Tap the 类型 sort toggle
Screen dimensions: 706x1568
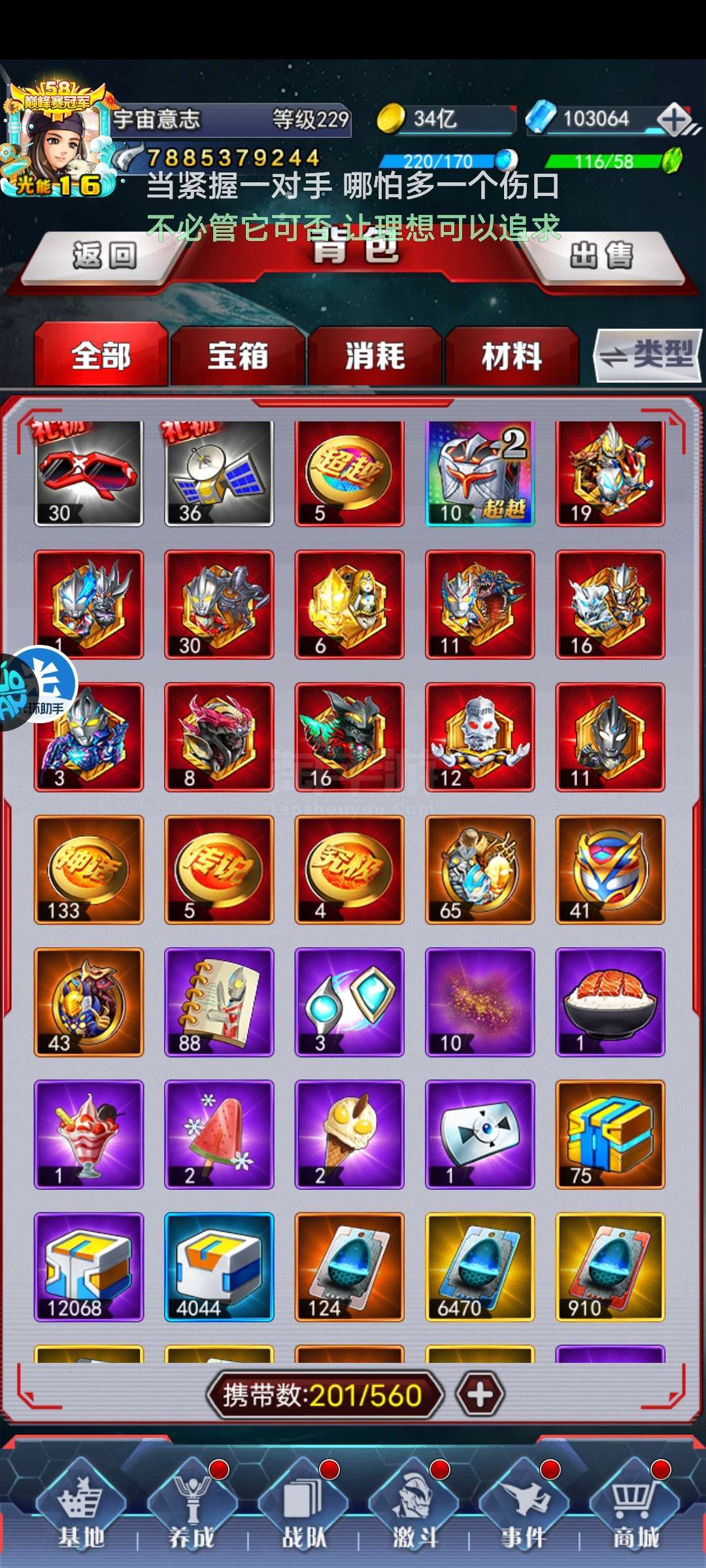(647, 356)
